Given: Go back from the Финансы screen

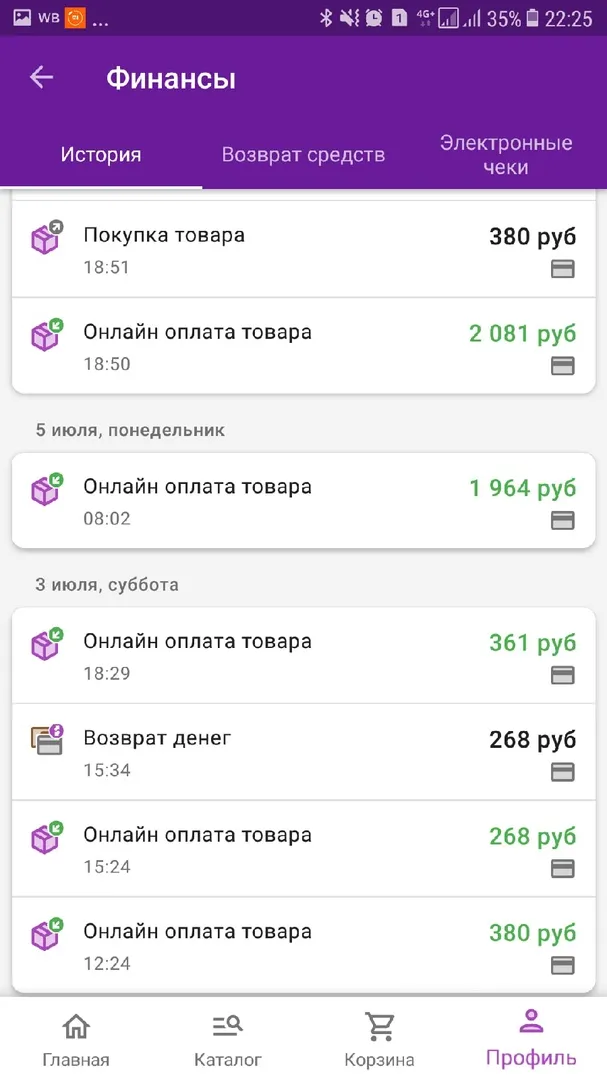Looking at the screenshot, I should point(41,77).
